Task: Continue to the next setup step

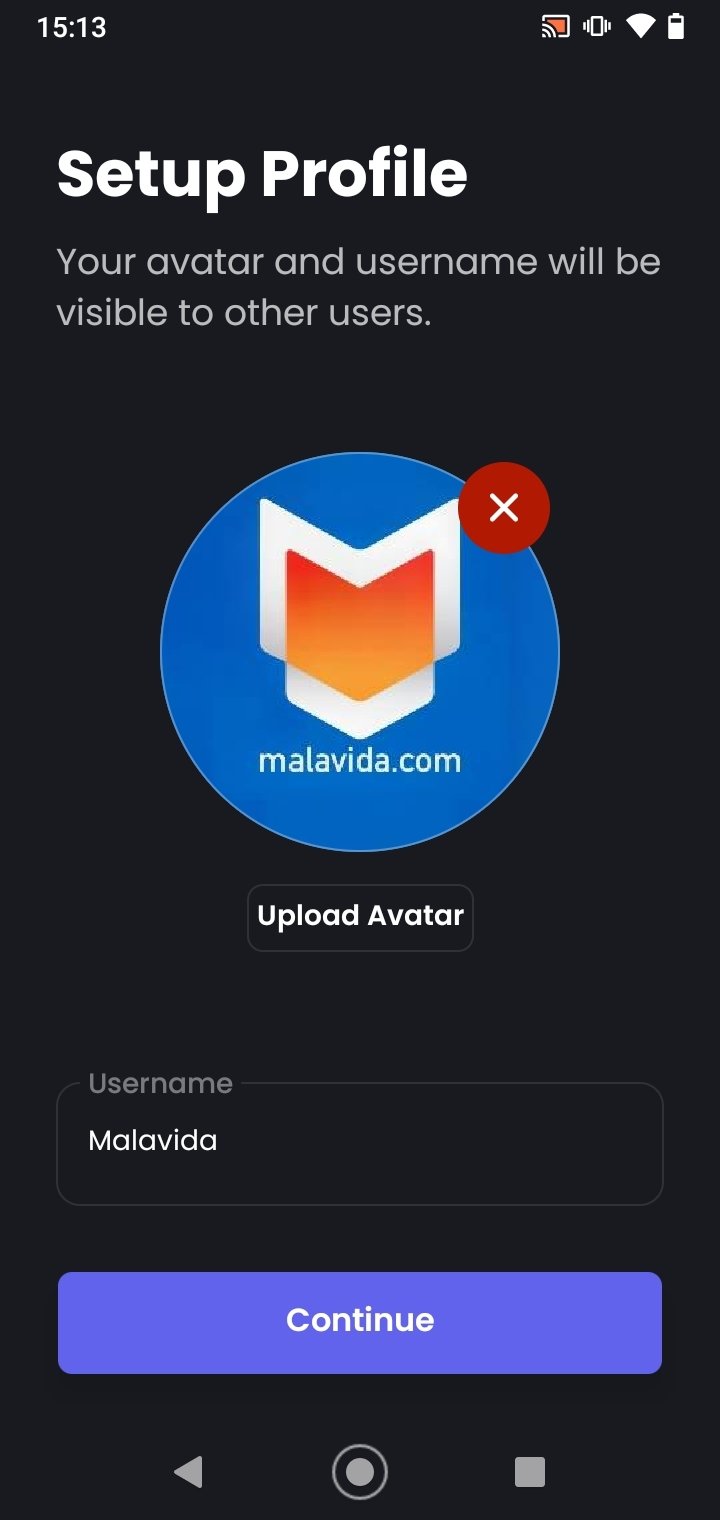Action: tap(360, 1322)
